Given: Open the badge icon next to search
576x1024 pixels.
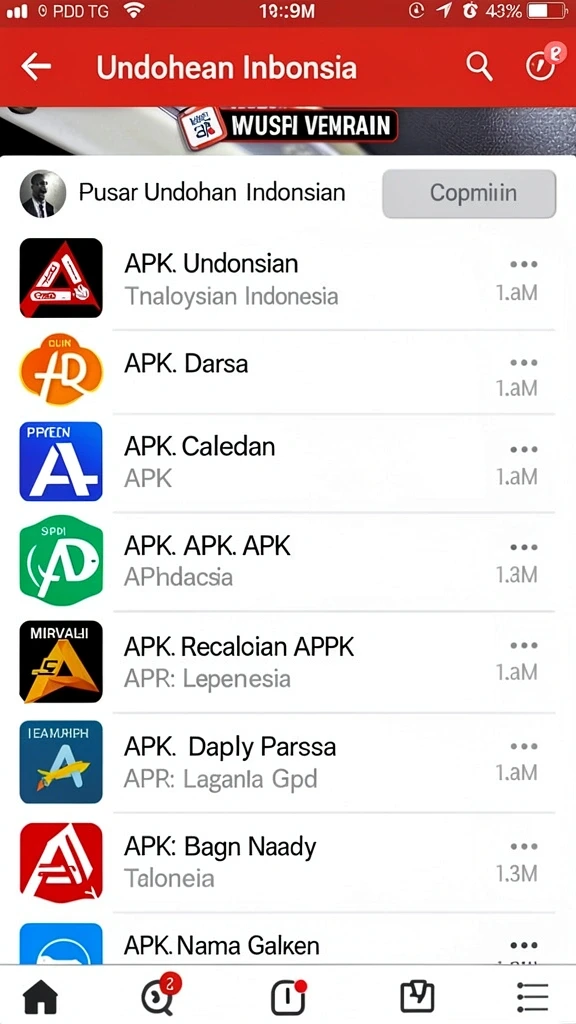Looking at the screenshot, I should (542, 64).
